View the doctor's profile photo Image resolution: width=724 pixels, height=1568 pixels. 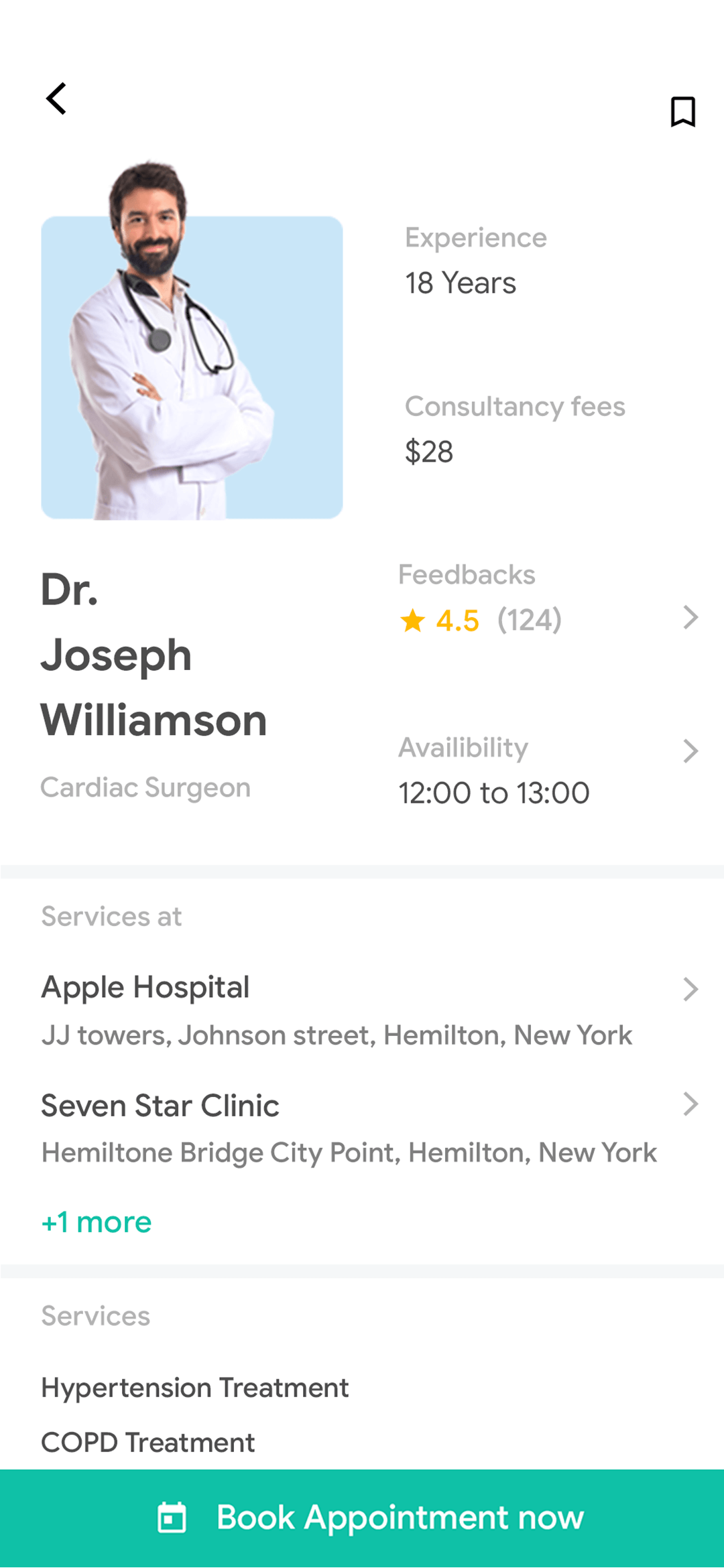pyautogui.click(x=192, y=367)
